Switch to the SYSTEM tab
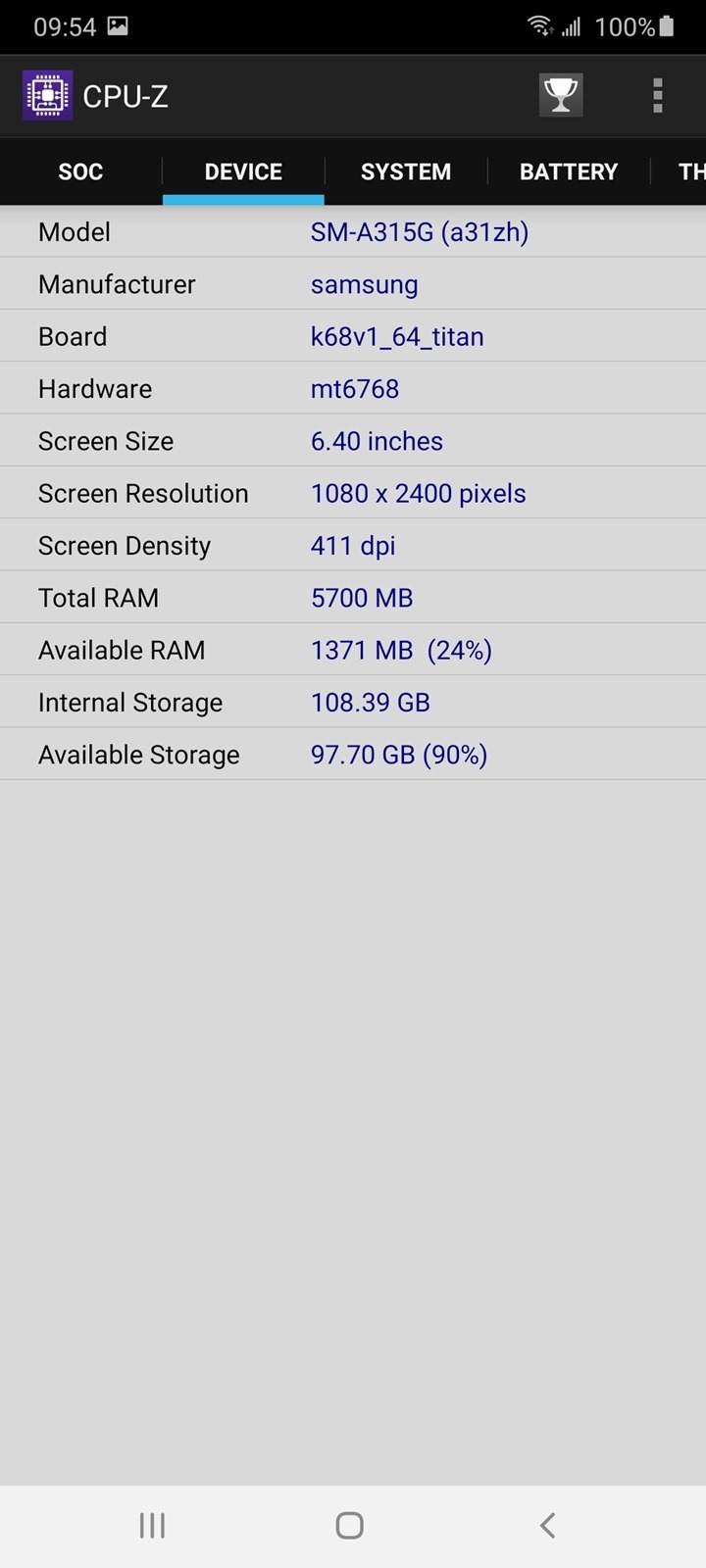 click(x=406, y=172)
